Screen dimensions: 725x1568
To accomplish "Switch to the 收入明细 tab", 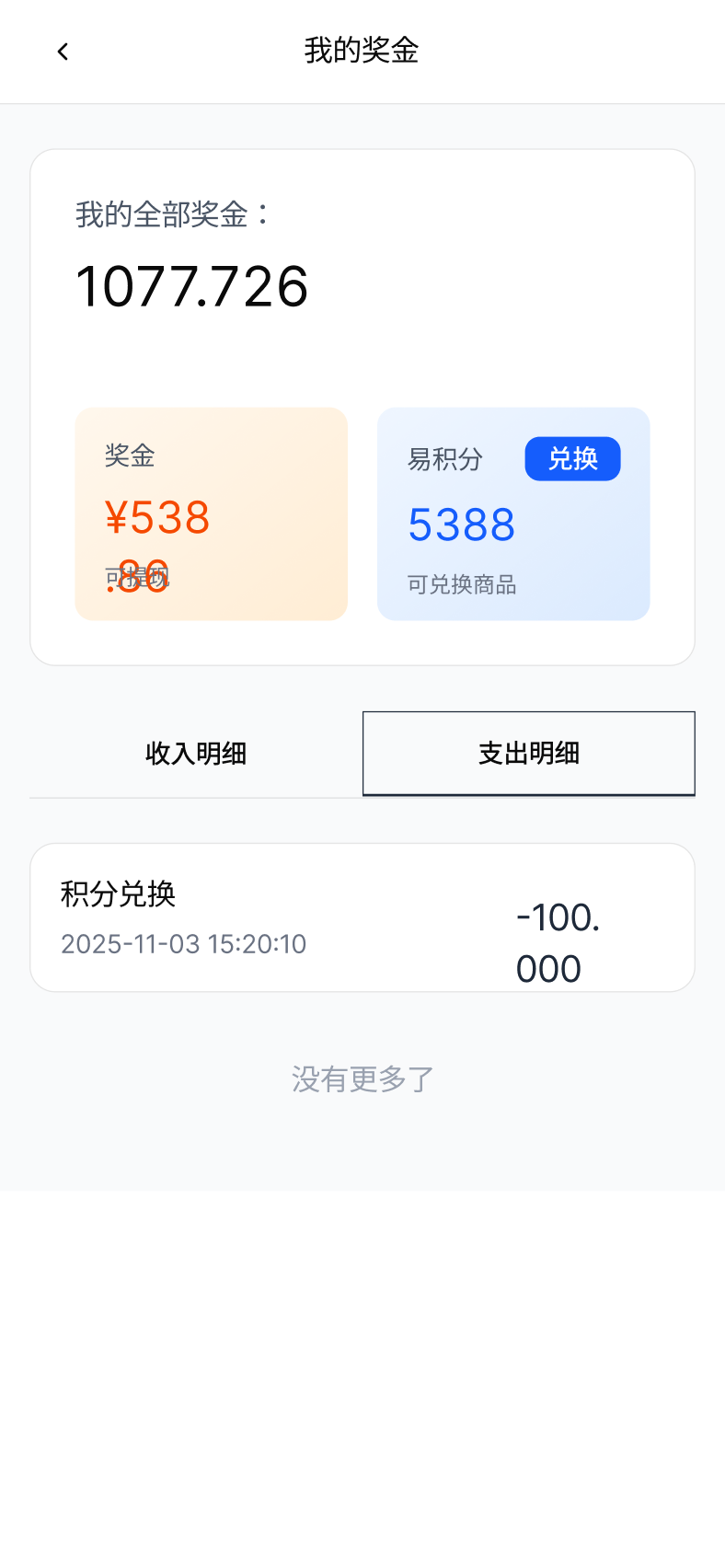I will click(196, 754).
